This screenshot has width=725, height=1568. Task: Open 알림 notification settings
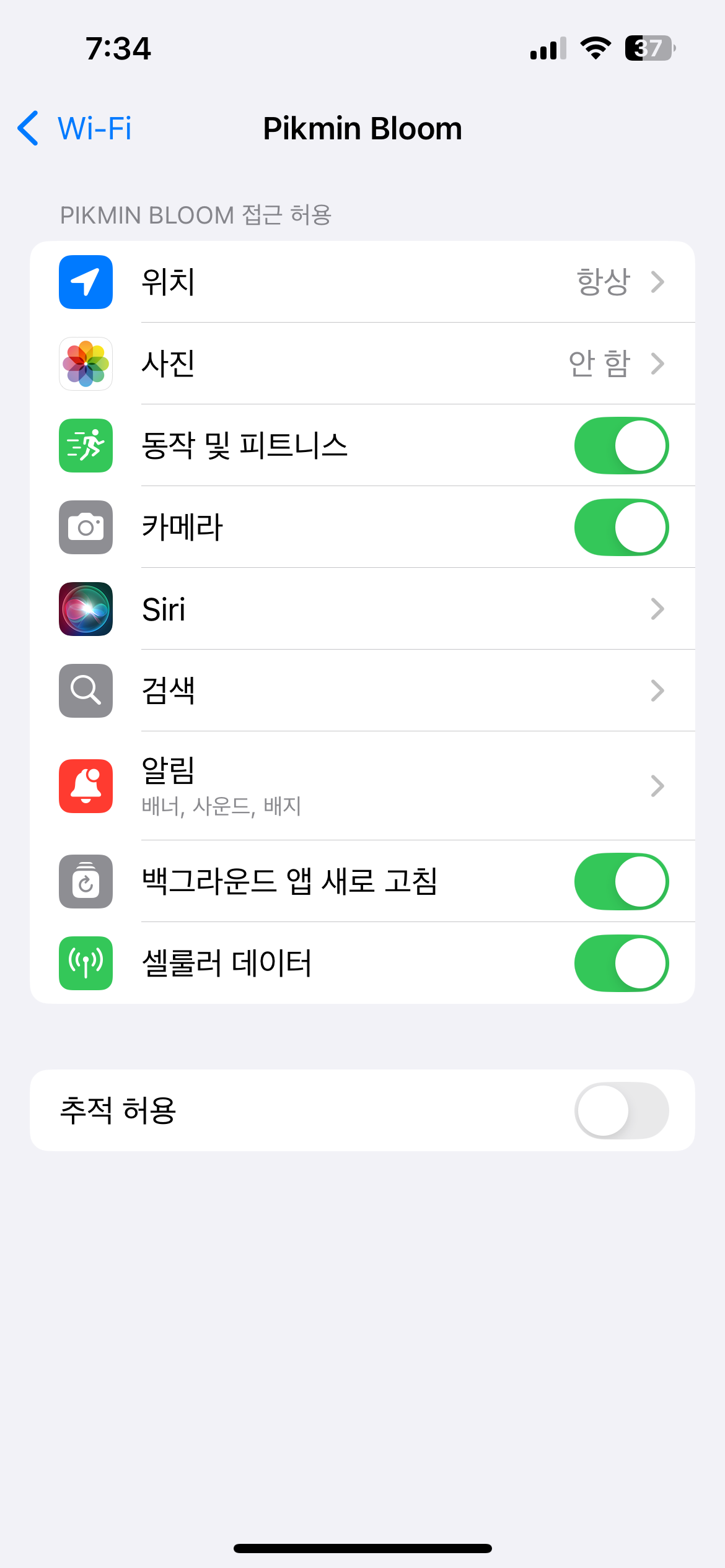(362, 785)
